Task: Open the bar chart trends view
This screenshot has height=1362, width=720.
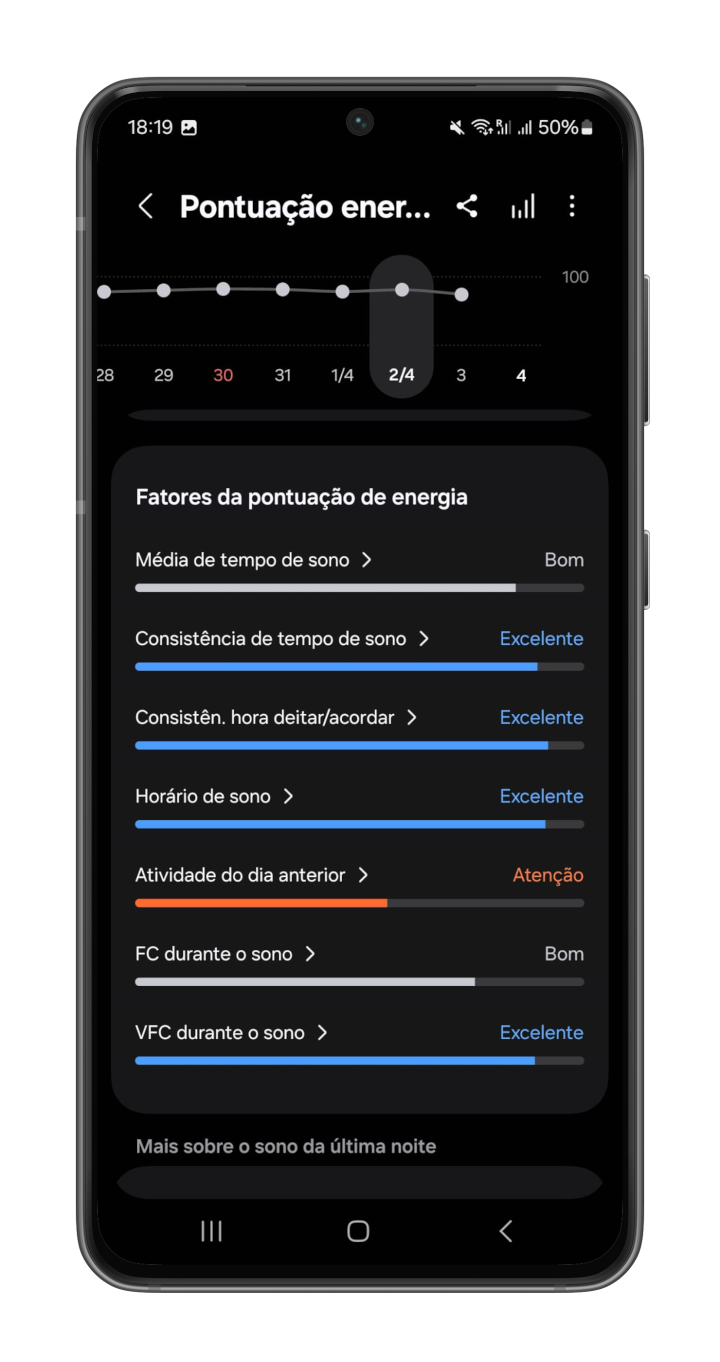Action: pos(523,207)
